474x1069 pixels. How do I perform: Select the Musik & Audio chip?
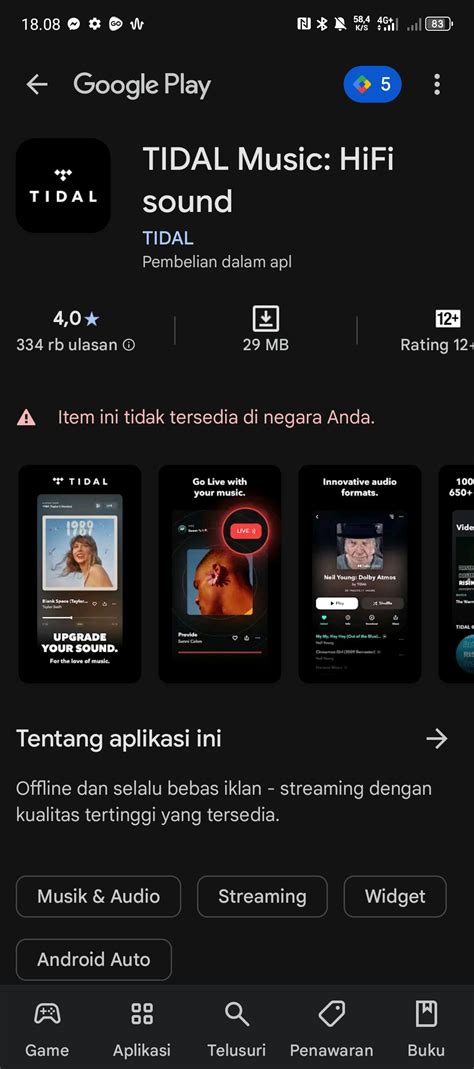pos(99,897)
